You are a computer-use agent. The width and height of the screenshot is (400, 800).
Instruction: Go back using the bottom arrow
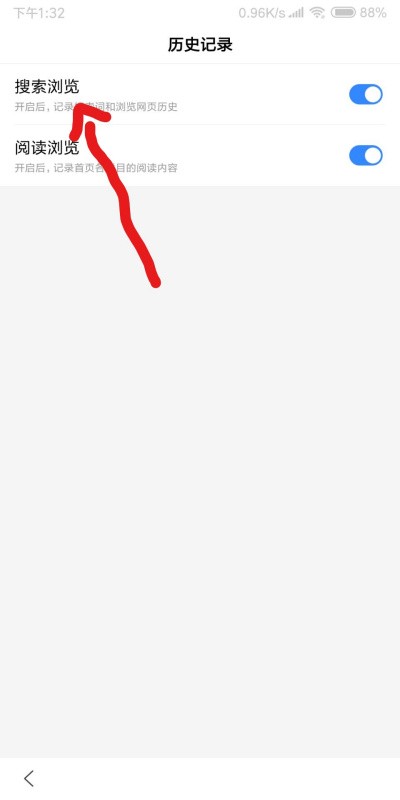click(x=29, y=778)
